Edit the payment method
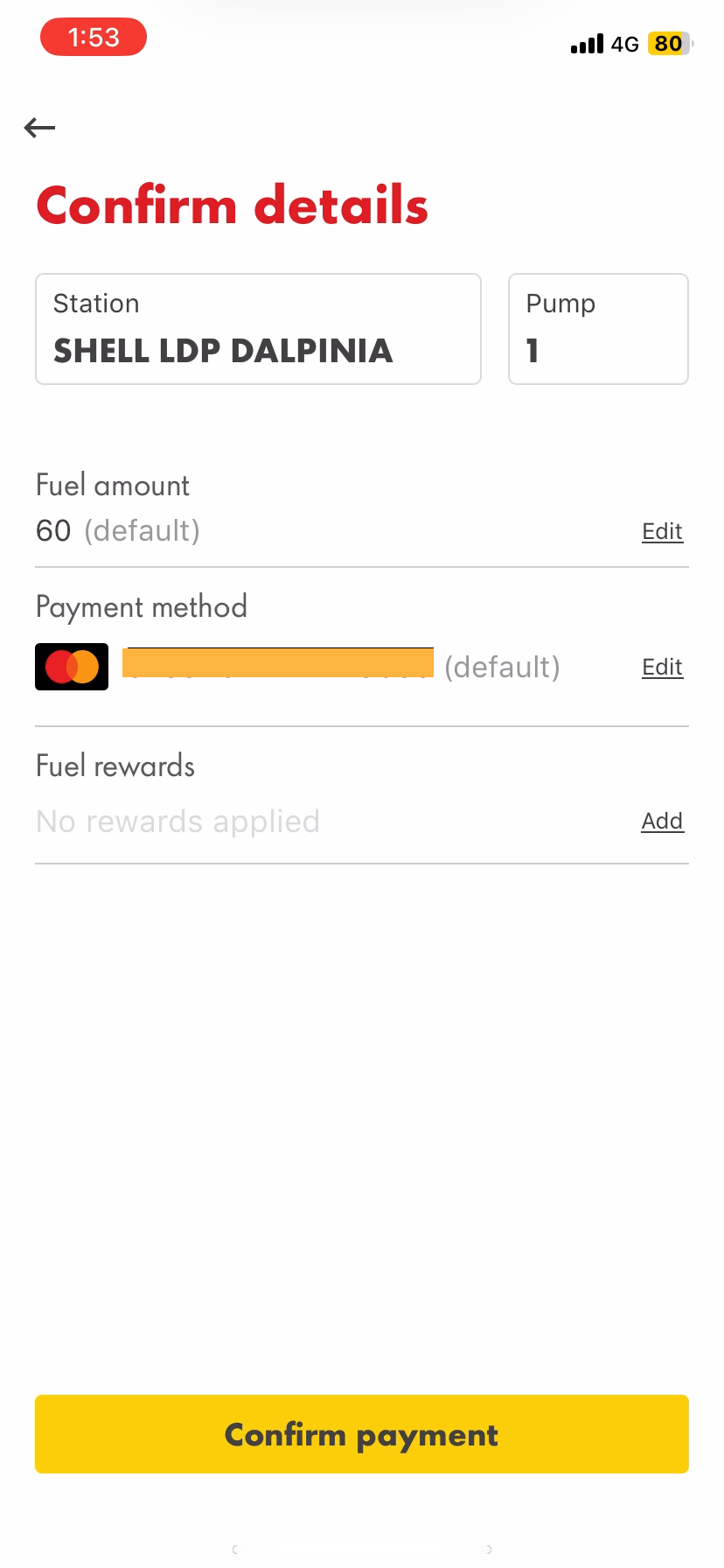Image resolution: width=724 pixels, height=1568 pixels. pos(662,667)
